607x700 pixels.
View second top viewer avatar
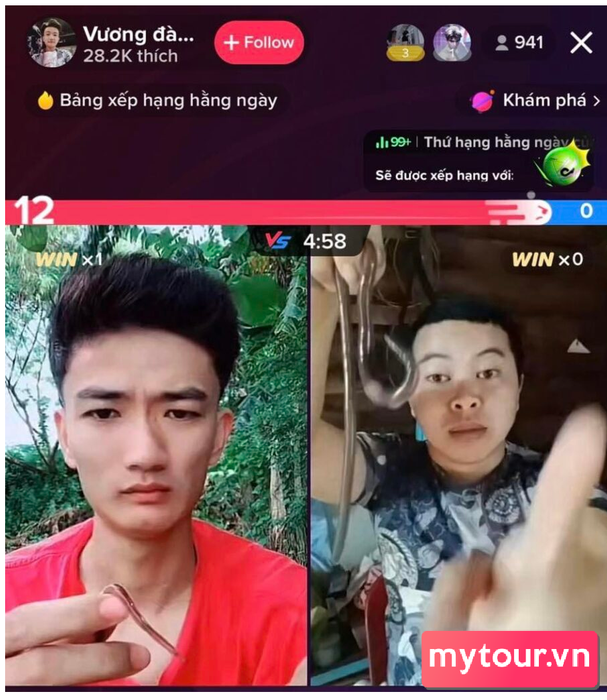[x=451, y=43]
